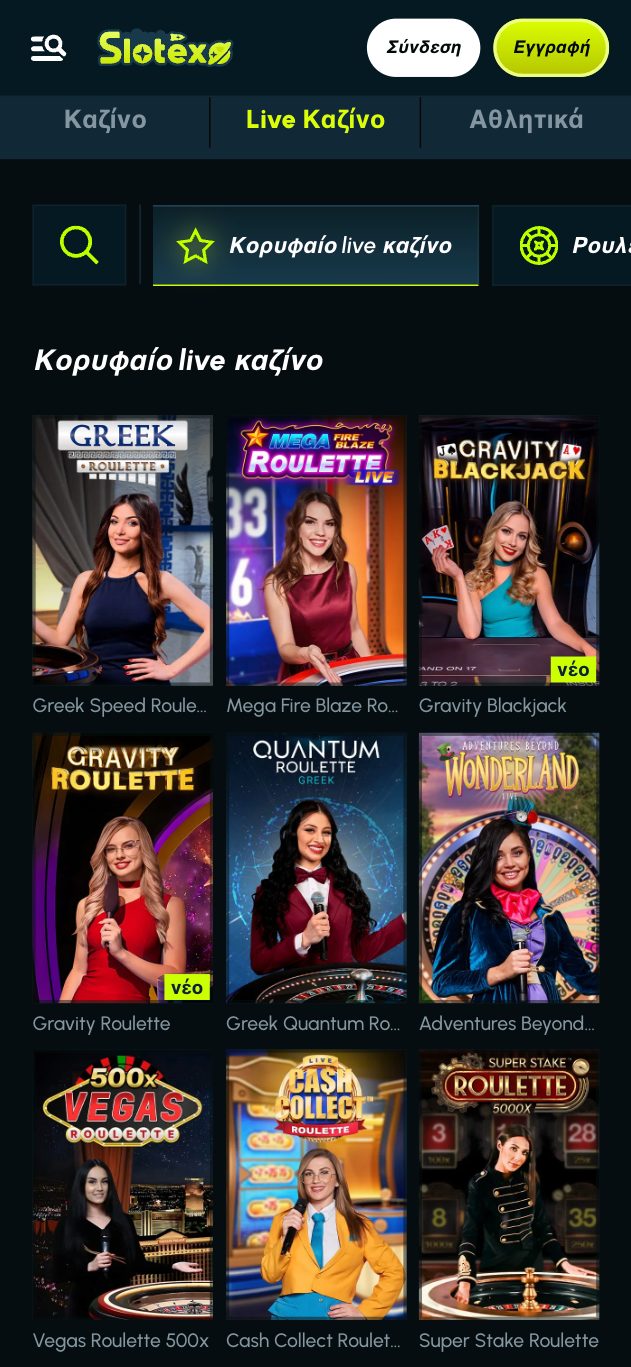The image size is (631, 1367).
Task: Switch to the Καζίνο tab
Action: click(x=105, y=120)
